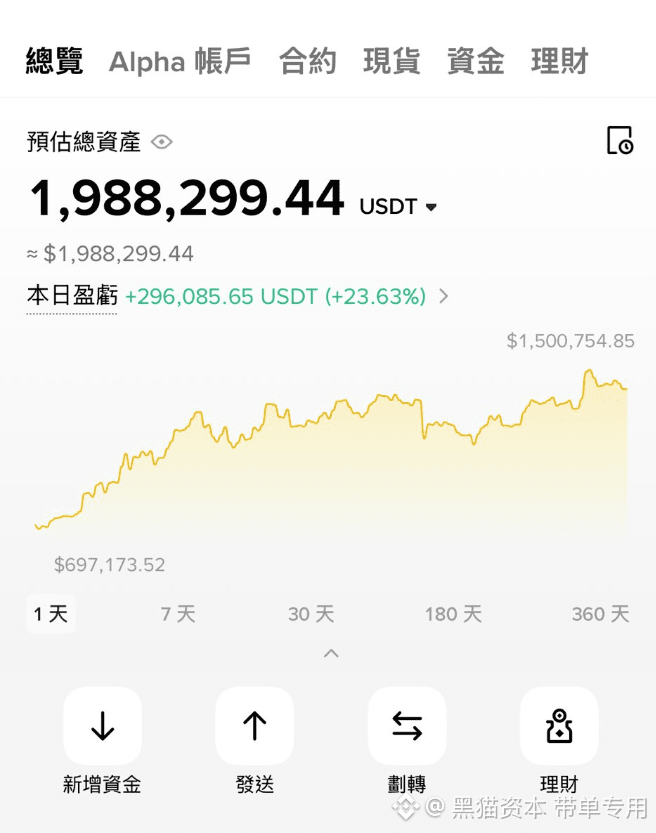Screen dimensions: 656x833
Task: Switch chart range to 7 天
Action: tap(178, 614)
